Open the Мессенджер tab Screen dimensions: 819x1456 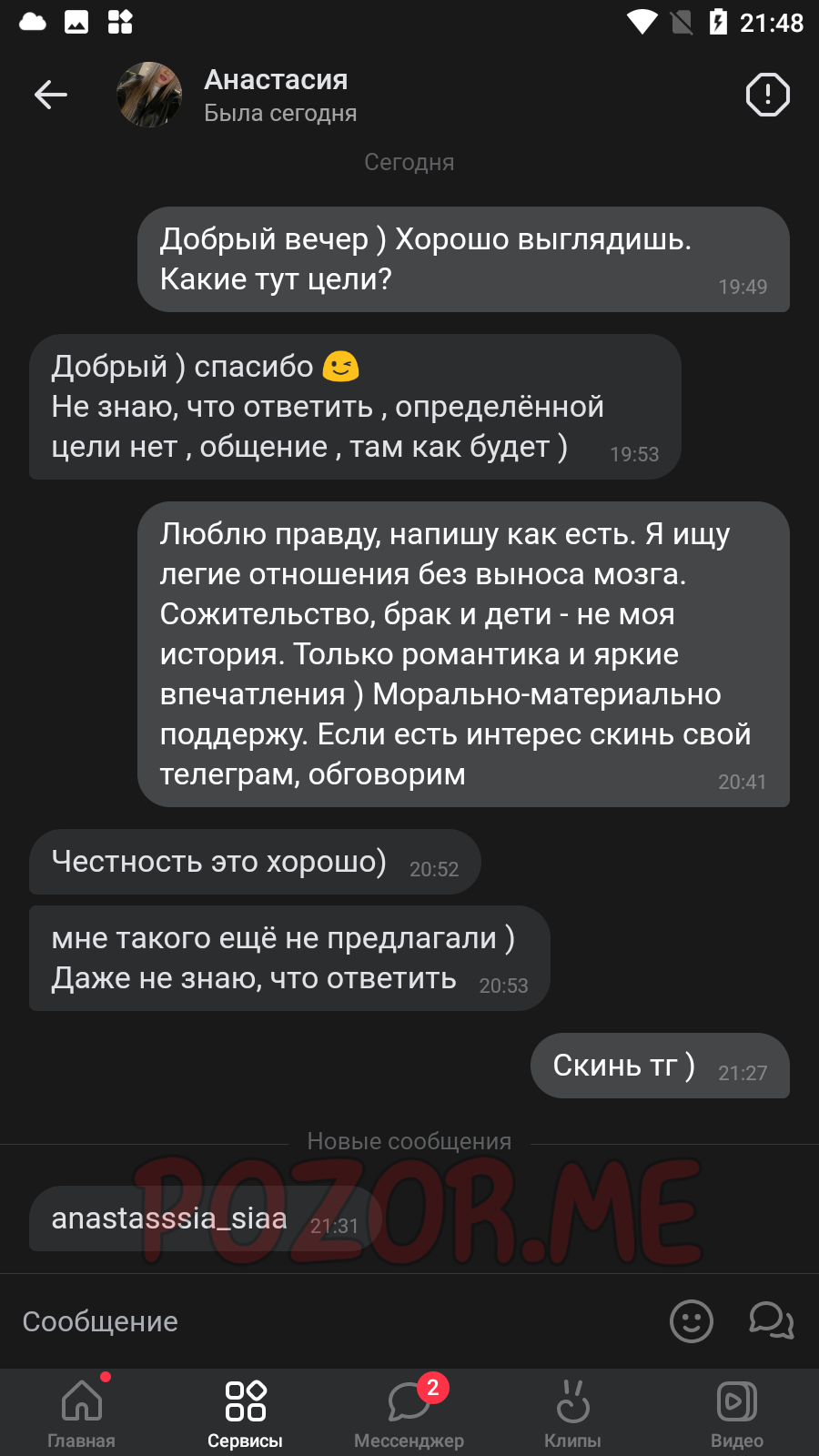tap(409, 1413)
